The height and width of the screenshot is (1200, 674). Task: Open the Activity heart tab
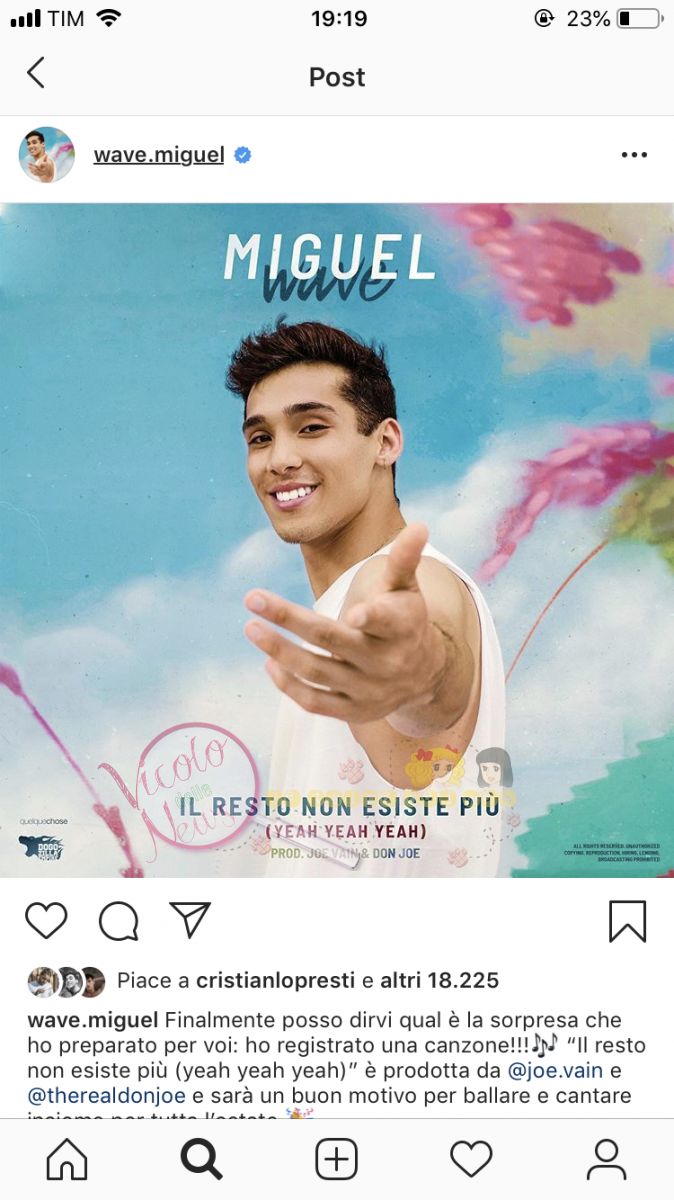pos(471,1160)
